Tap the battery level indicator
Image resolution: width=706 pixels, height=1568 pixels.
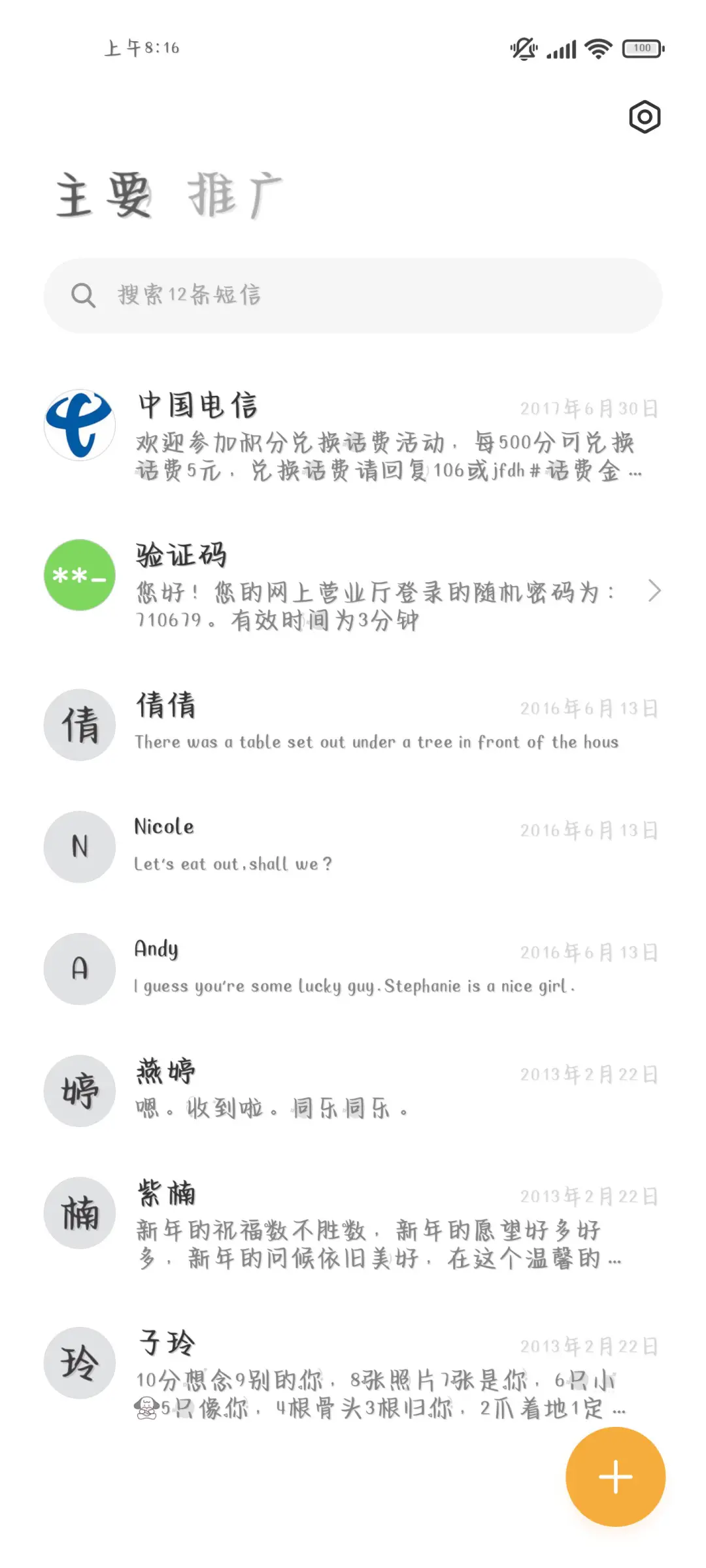click(x=642, y=48)
